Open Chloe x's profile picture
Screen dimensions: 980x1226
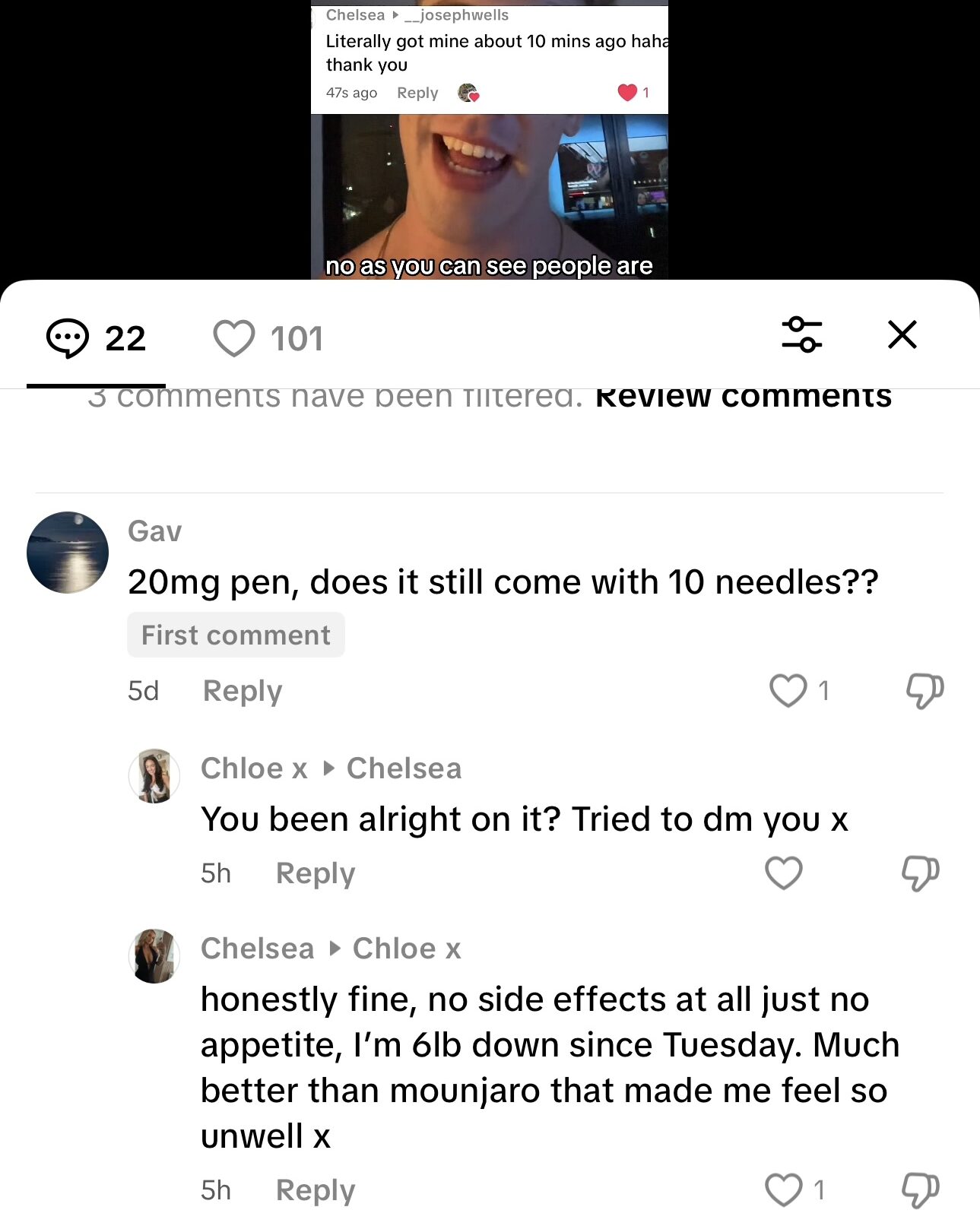pyautogui.click(x=154, y=775)
